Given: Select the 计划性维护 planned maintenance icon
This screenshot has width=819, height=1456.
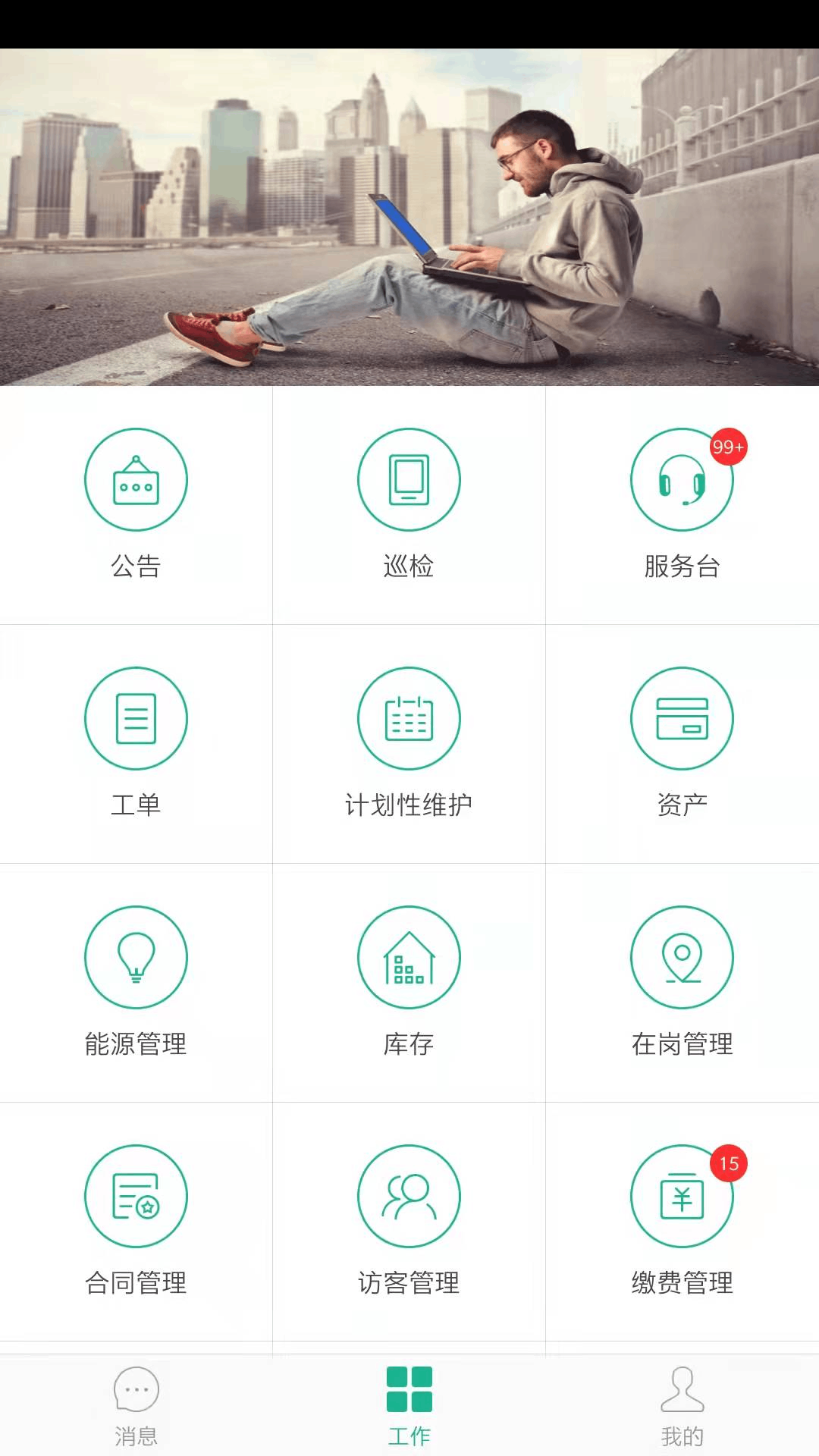Looking at the screenshot, I should 409,719.
